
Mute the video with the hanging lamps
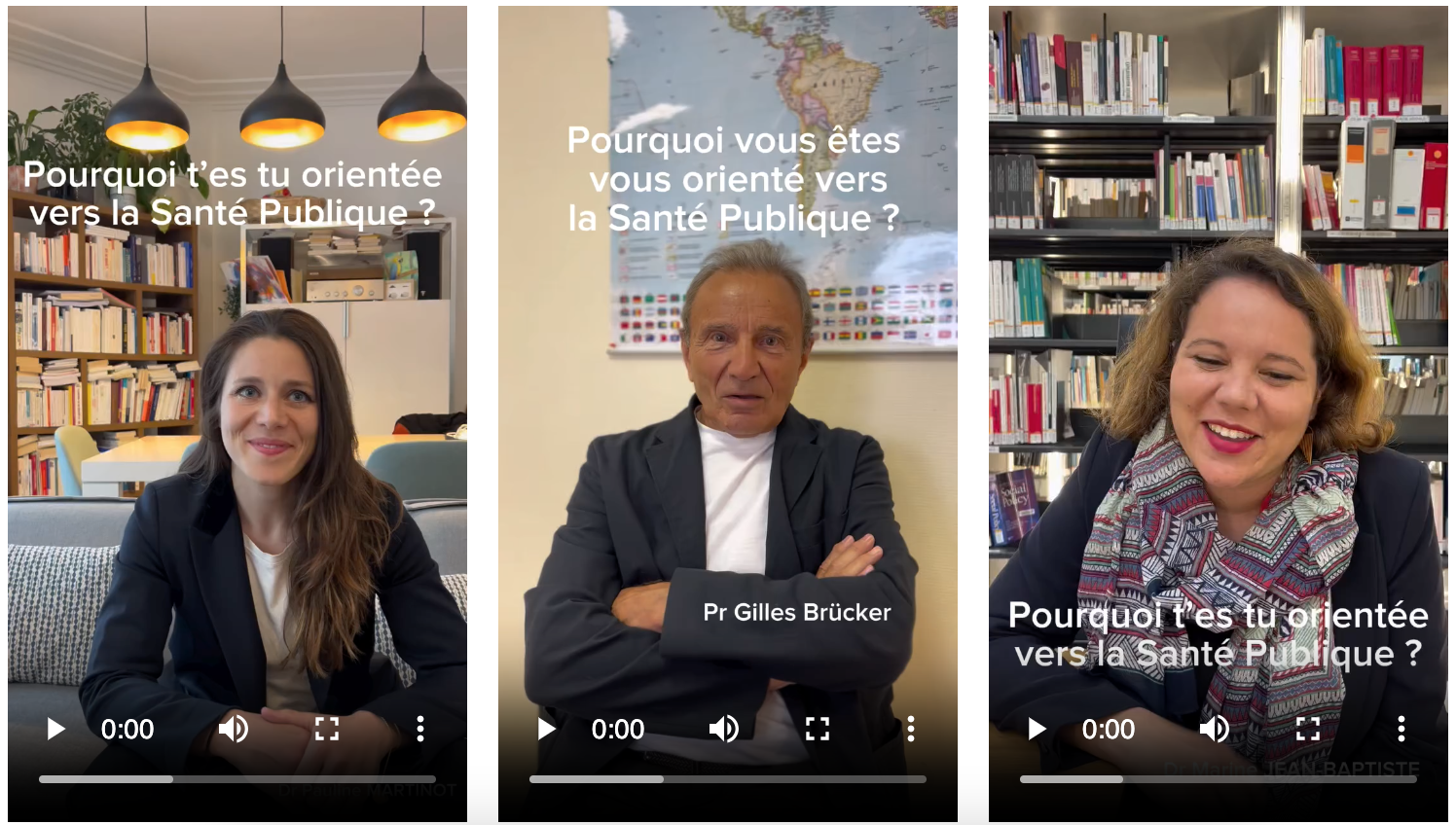tap(234, 729)
